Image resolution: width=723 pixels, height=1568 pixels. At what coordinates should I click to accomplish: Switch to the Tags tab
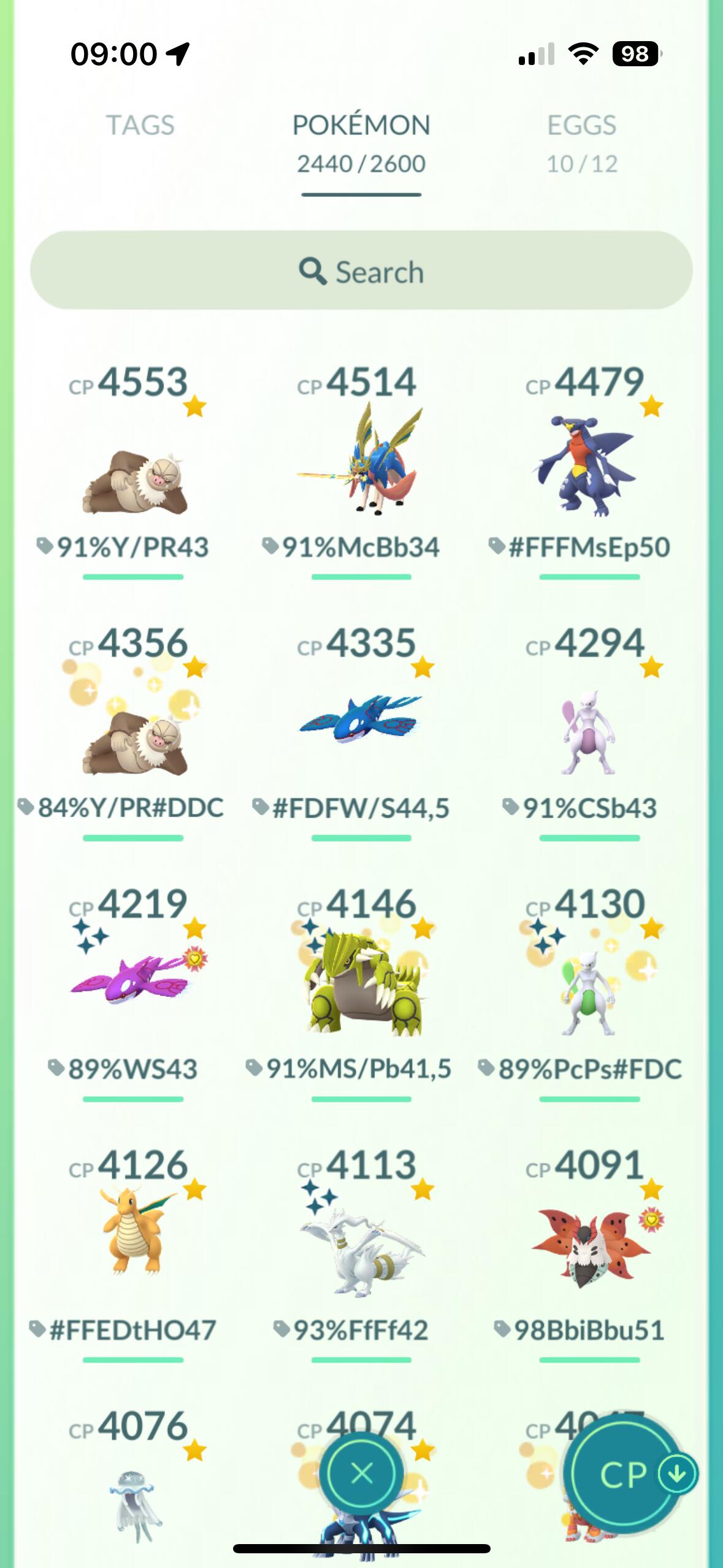pos(140,126)
